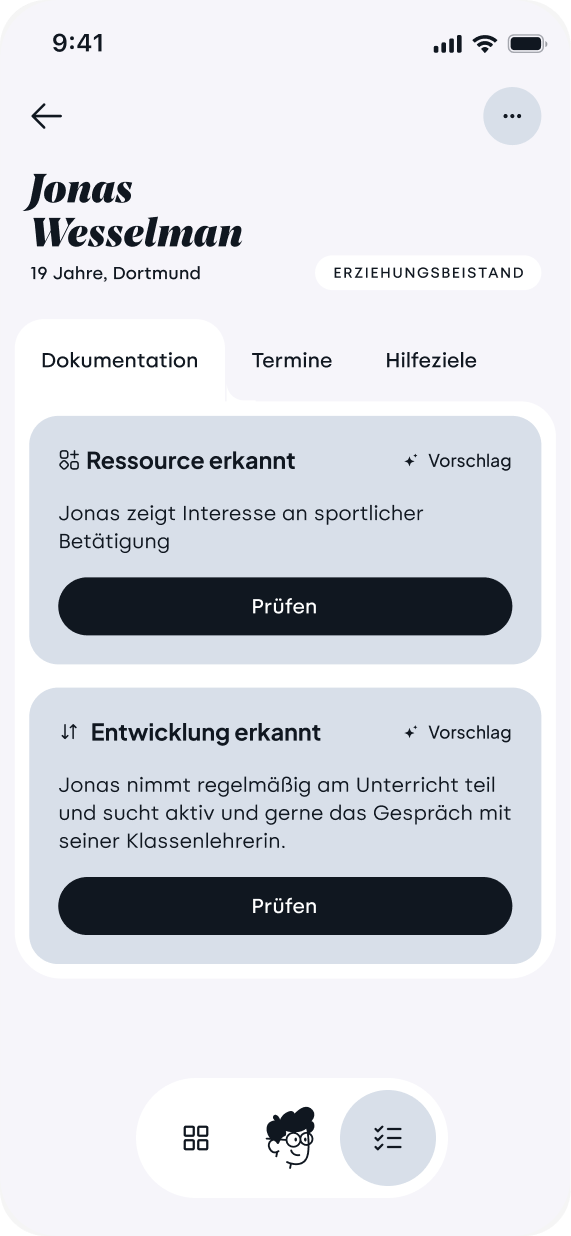The width and height of the screenshot is (571, 1236).
Task: Switch to the Termine tab
Action: tap(292, 360)
